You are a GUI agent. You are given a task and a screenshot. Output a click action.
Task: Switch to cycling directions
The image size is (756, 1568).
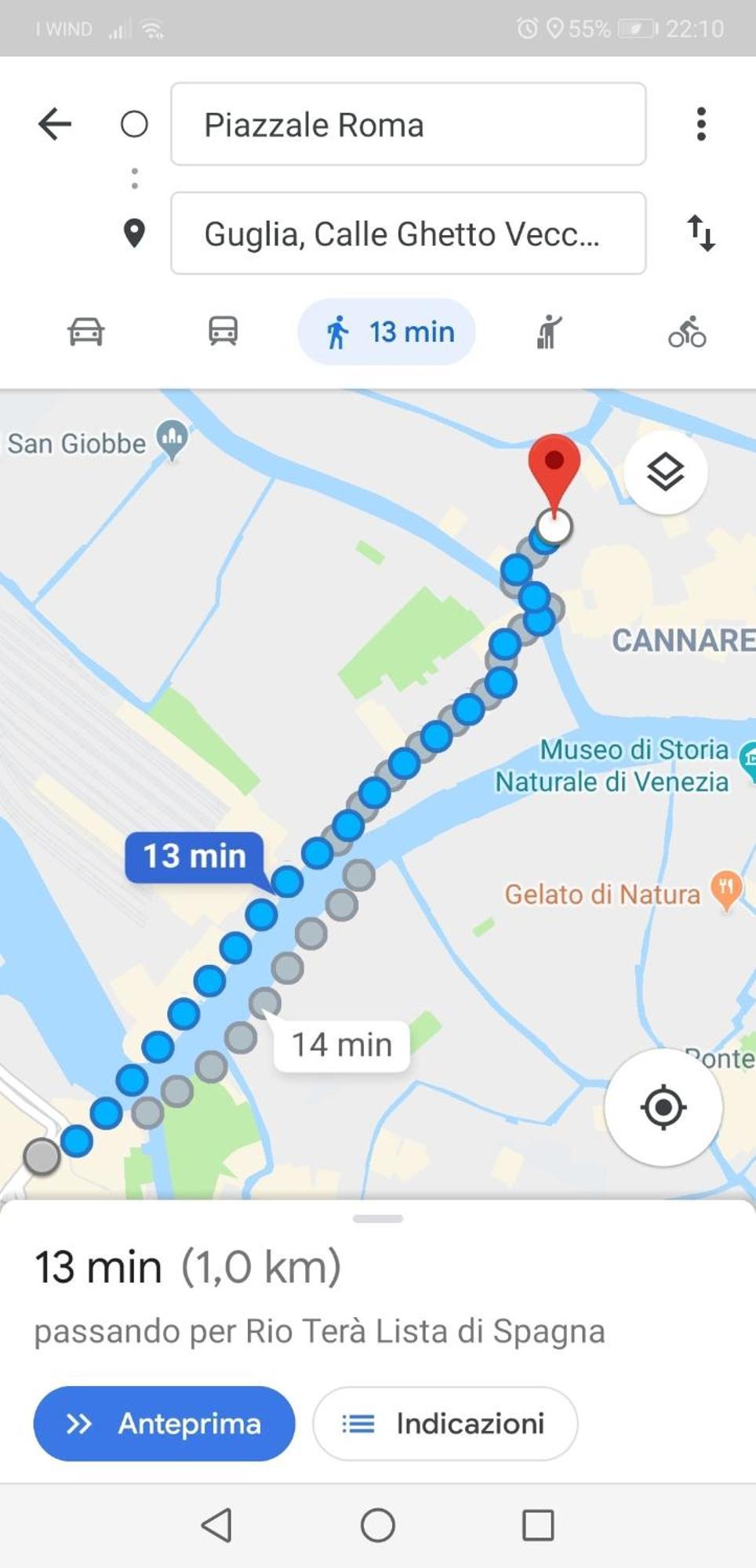tap(687, 332)
